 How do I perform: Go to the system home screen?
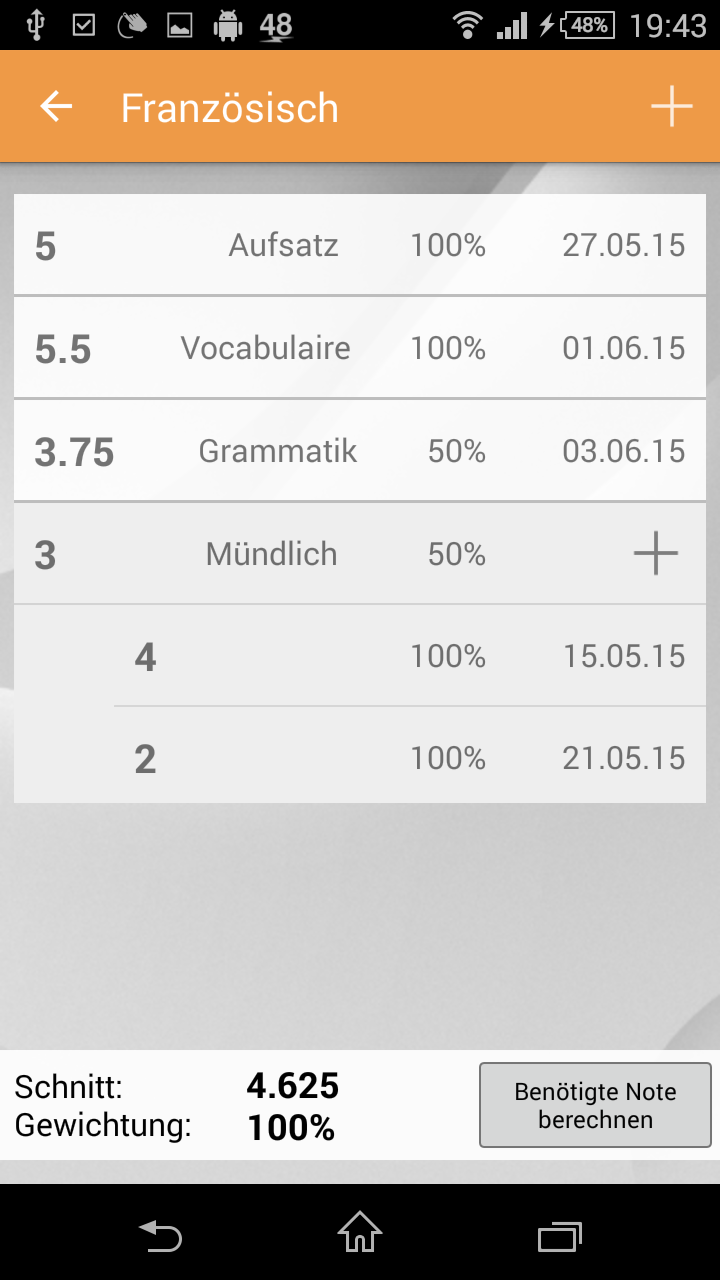(x=360, y=1234)
